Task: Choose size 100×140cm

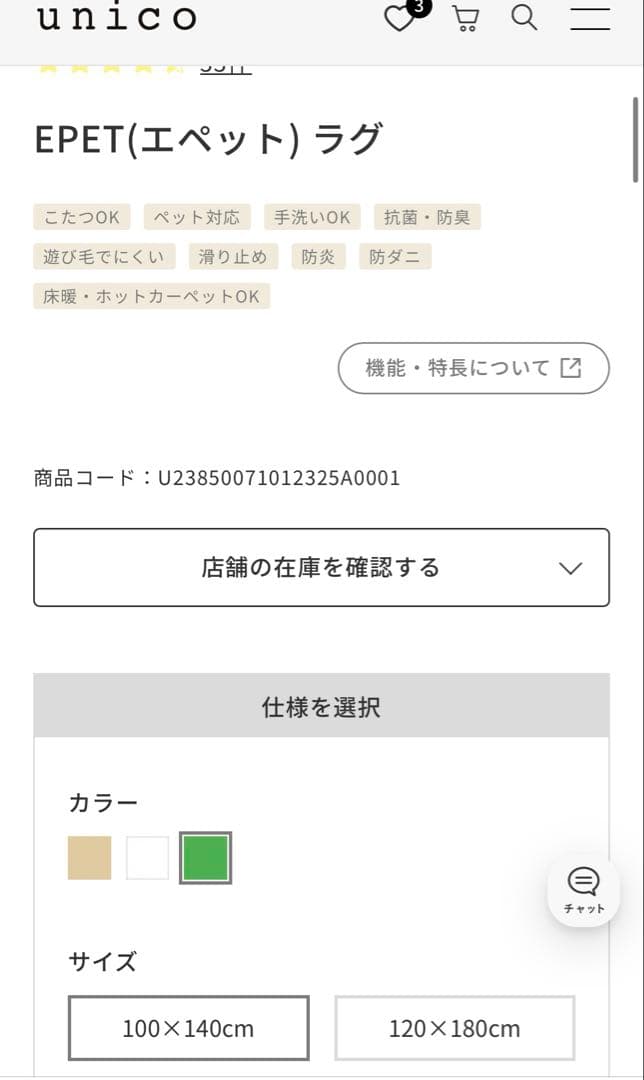Action: 188,1028
